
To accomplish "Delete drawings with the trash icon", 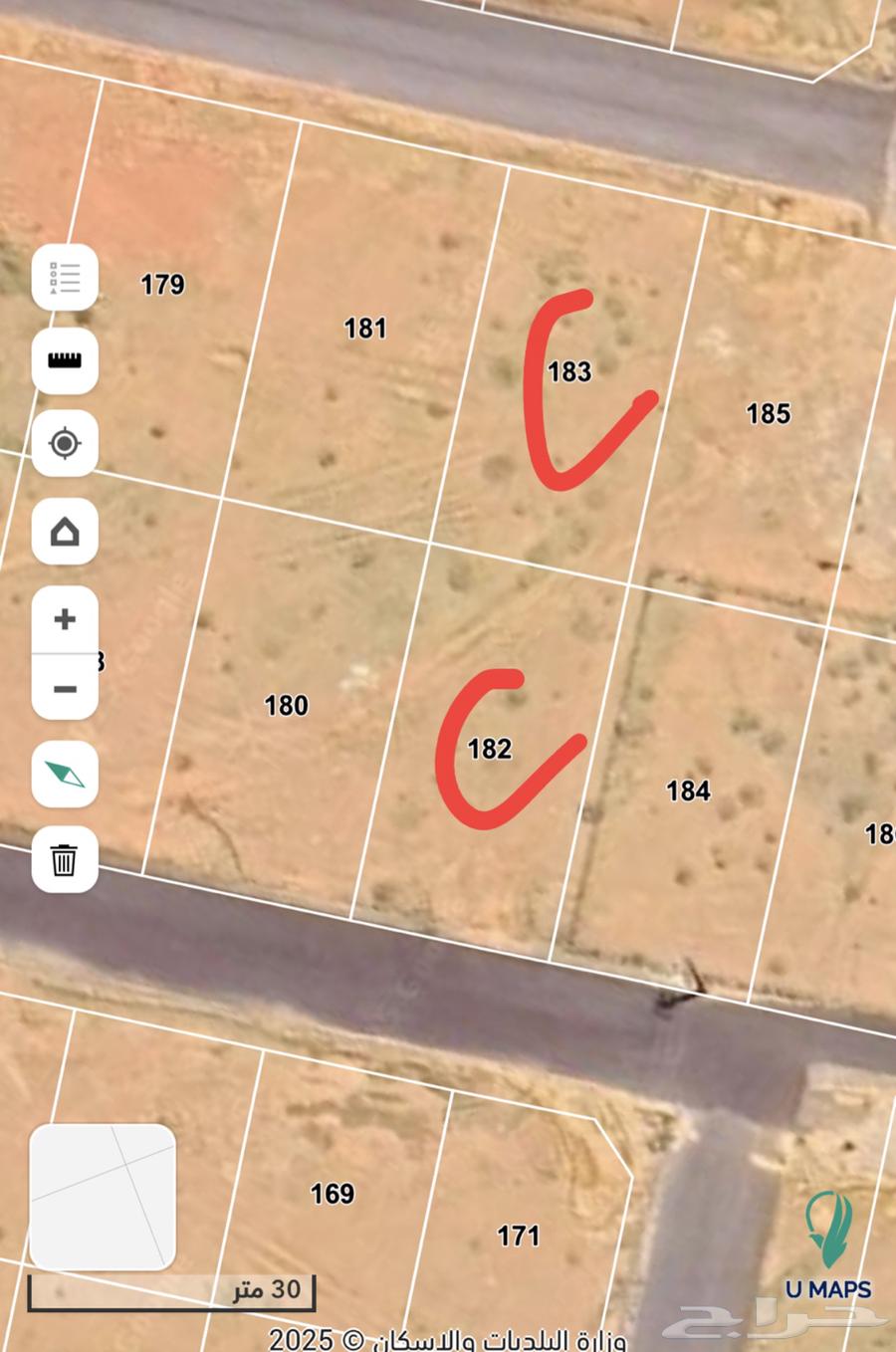I will pos(65,858).
